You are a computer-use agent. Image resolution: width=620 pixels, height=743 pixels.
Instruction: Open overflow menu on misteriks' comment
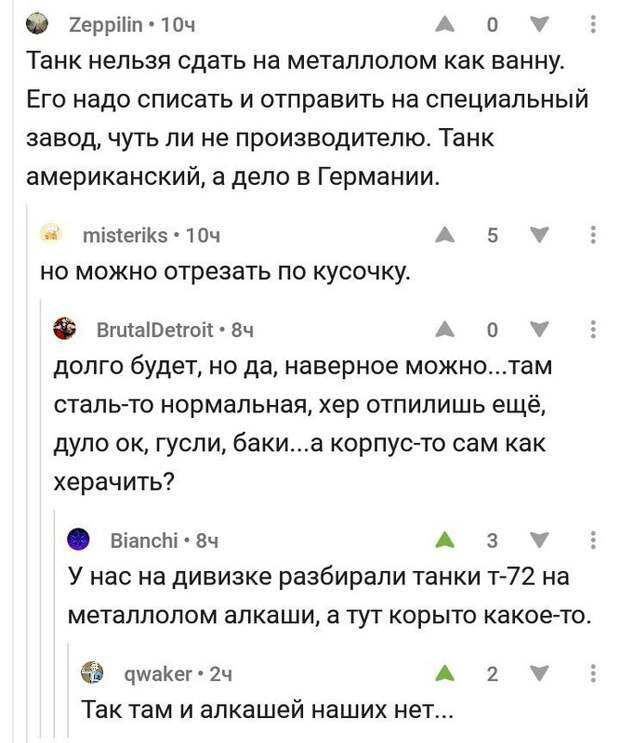click(595, 235)
